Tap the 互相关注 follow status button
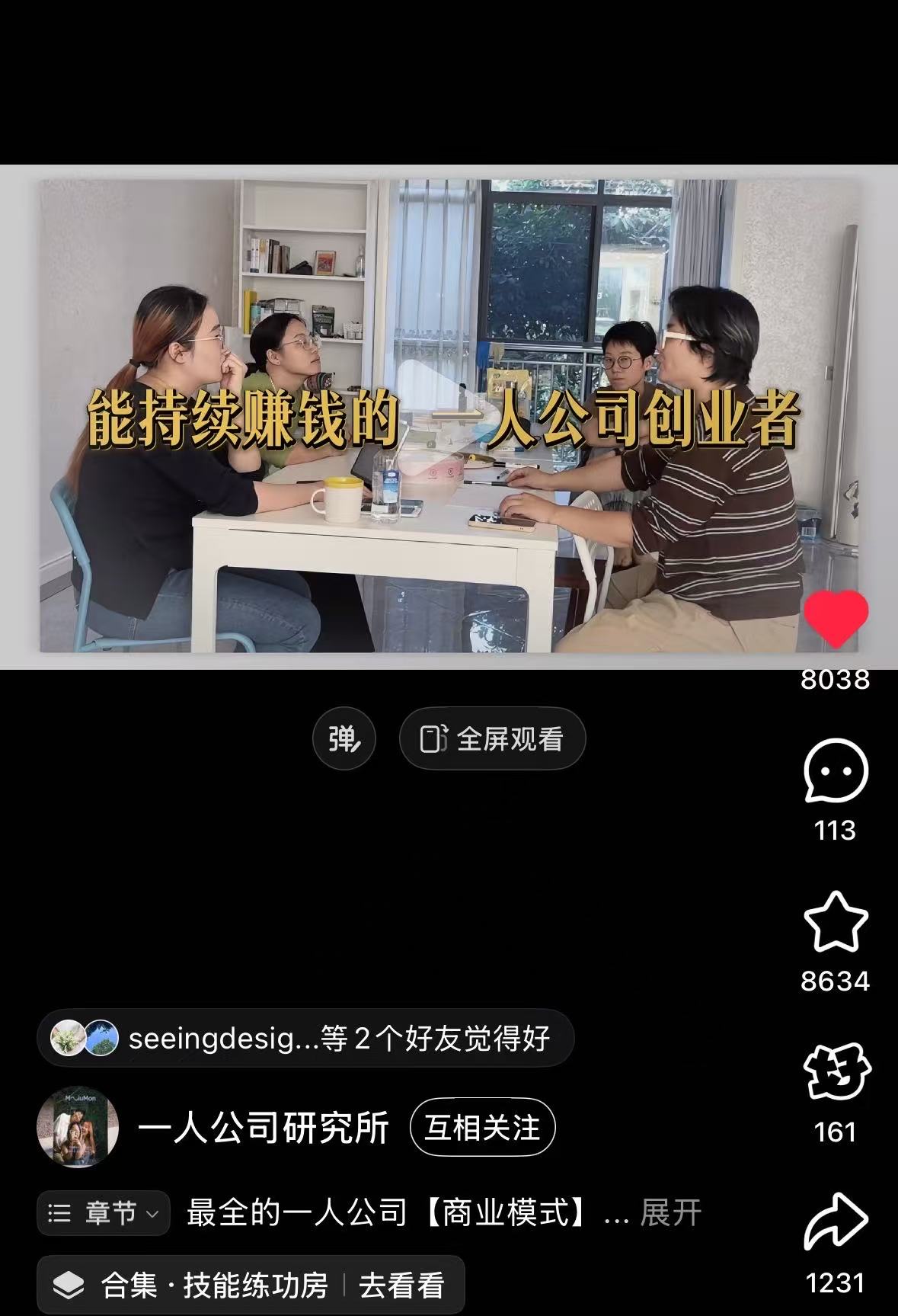Screen dimensions: 898x1316 pos(482,1127)
